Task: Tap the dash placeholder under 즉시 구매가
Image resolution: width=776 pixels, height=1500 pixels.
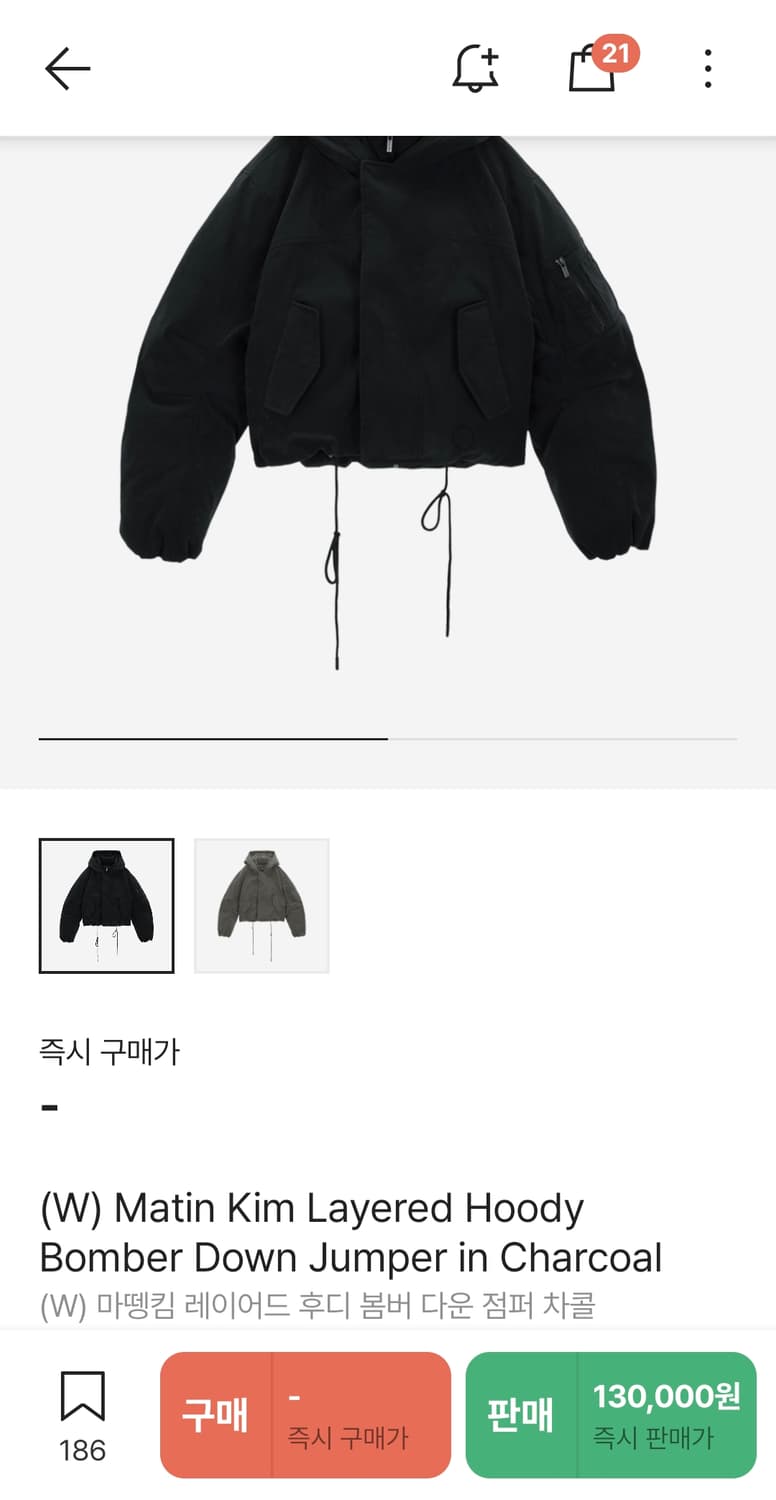Action: click(x=47, y=1106)
